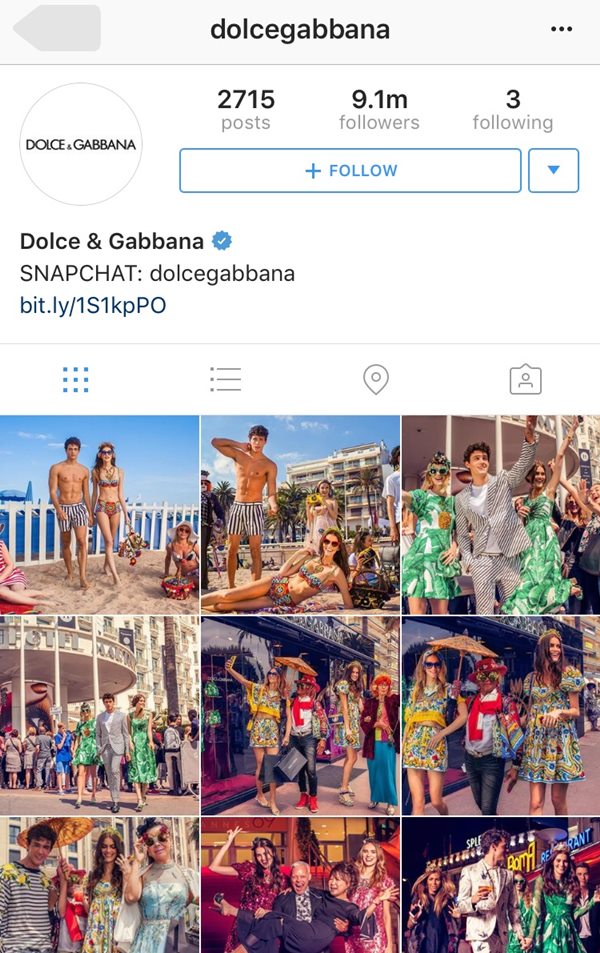The width and height of the screenshot is (600, 953).
Task: View the 3 following accounts
Action: 512,110
